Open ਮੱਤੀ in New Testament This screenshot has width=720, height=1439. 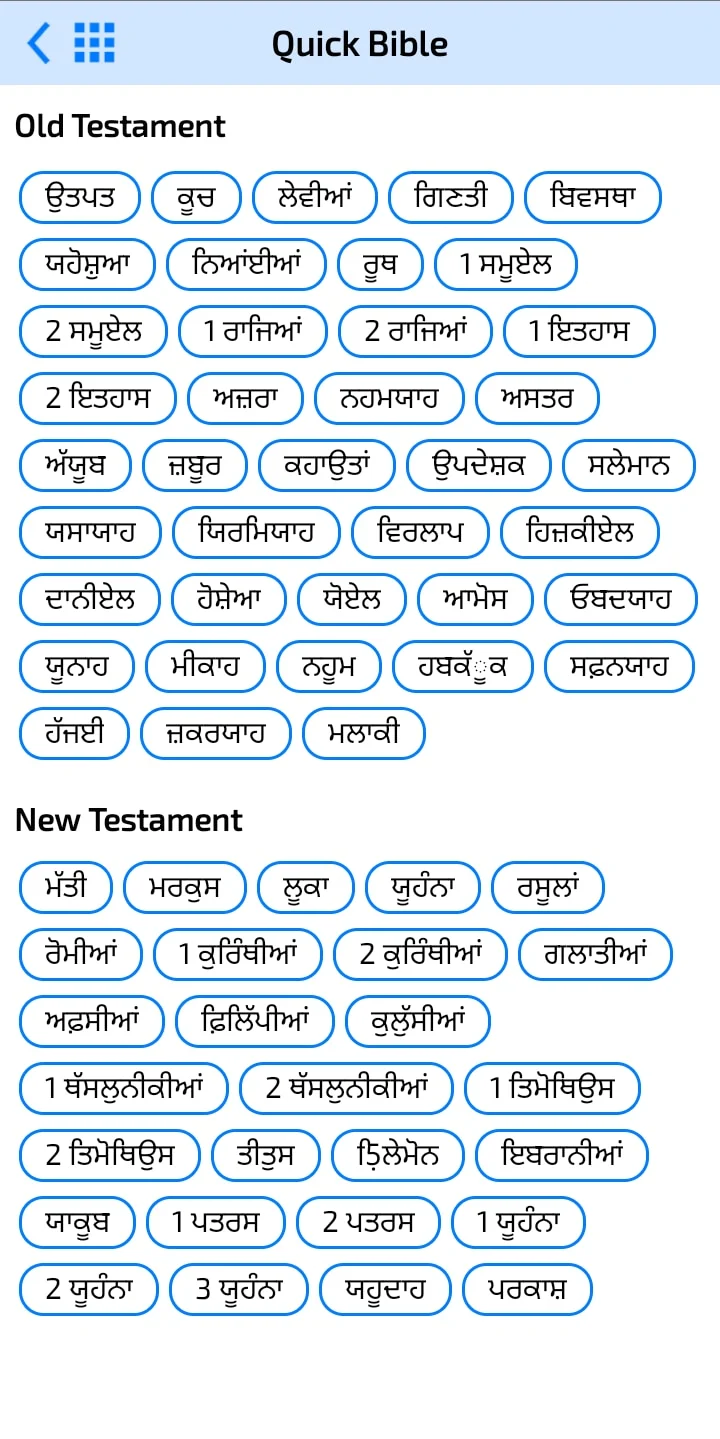65,887
